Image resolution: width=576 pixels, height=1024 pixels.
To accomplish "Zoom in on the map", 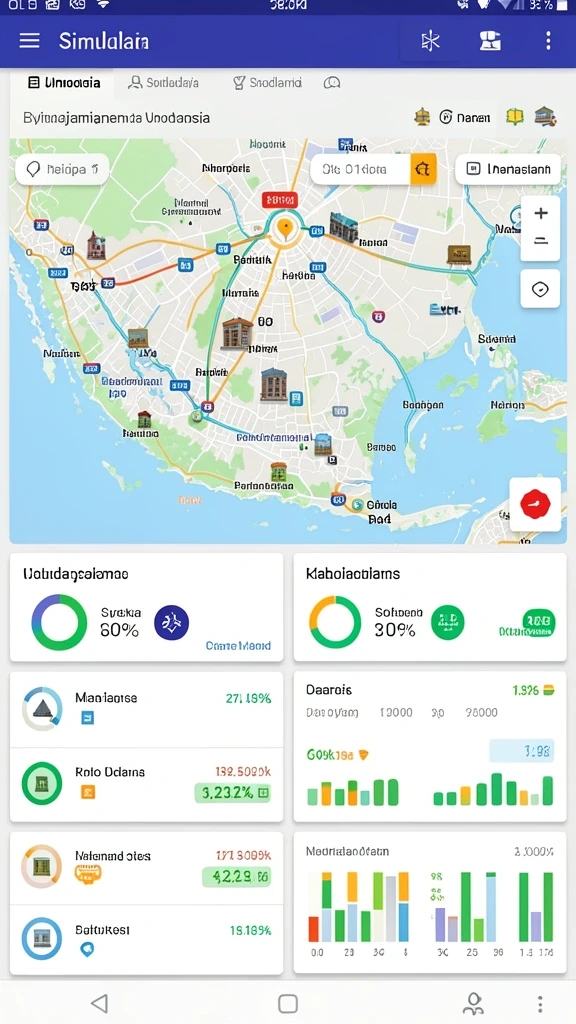I will pyautogui.click(x=541, y=214).
